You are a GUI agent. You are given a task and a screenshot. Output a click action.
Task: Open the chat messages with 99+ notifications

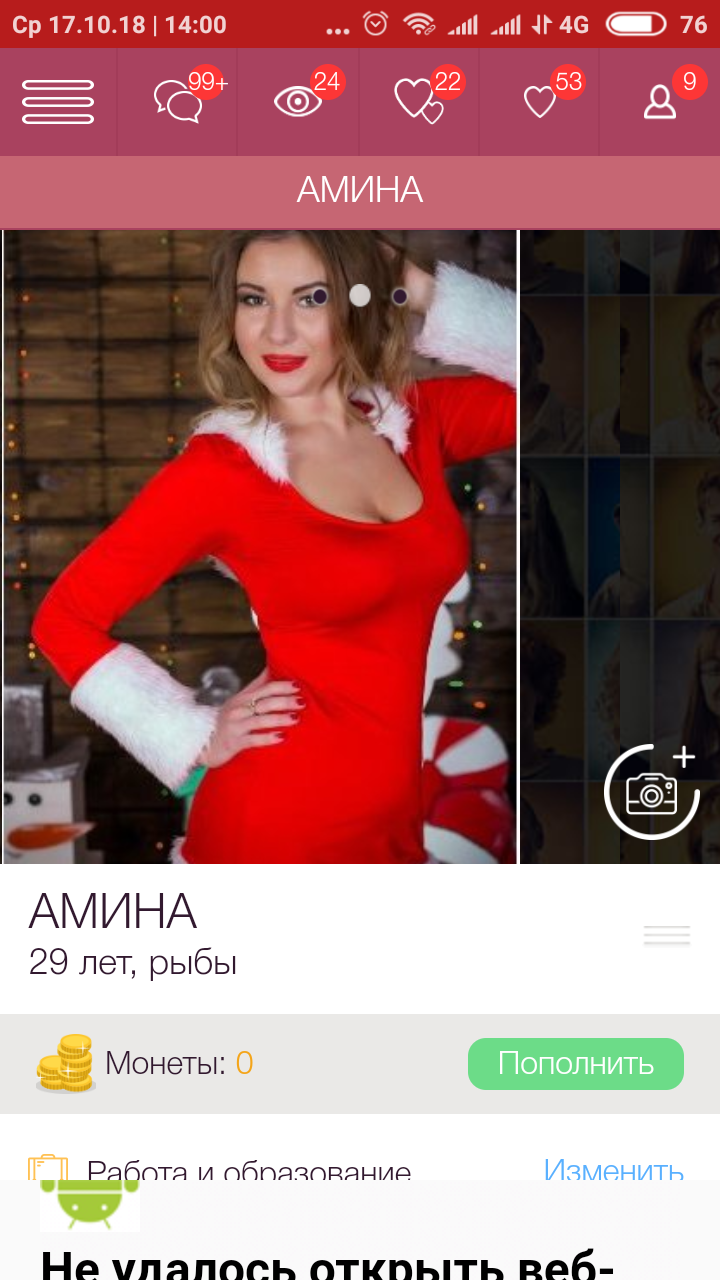tap(178, 100)
